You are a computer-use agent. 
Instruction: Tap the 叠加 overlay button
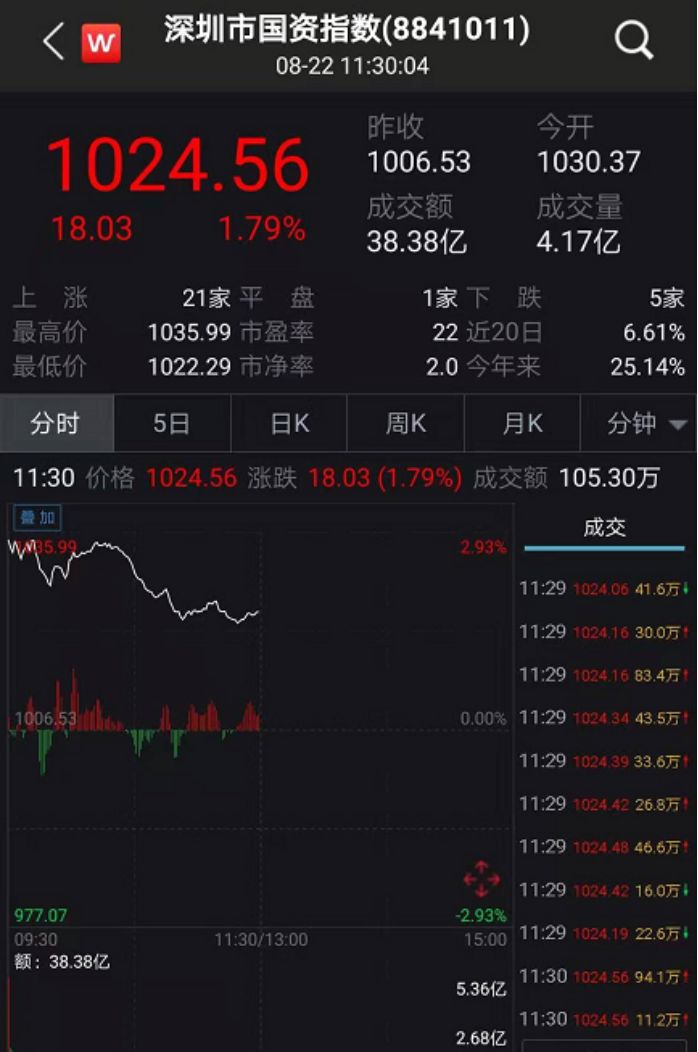point(39,518)
